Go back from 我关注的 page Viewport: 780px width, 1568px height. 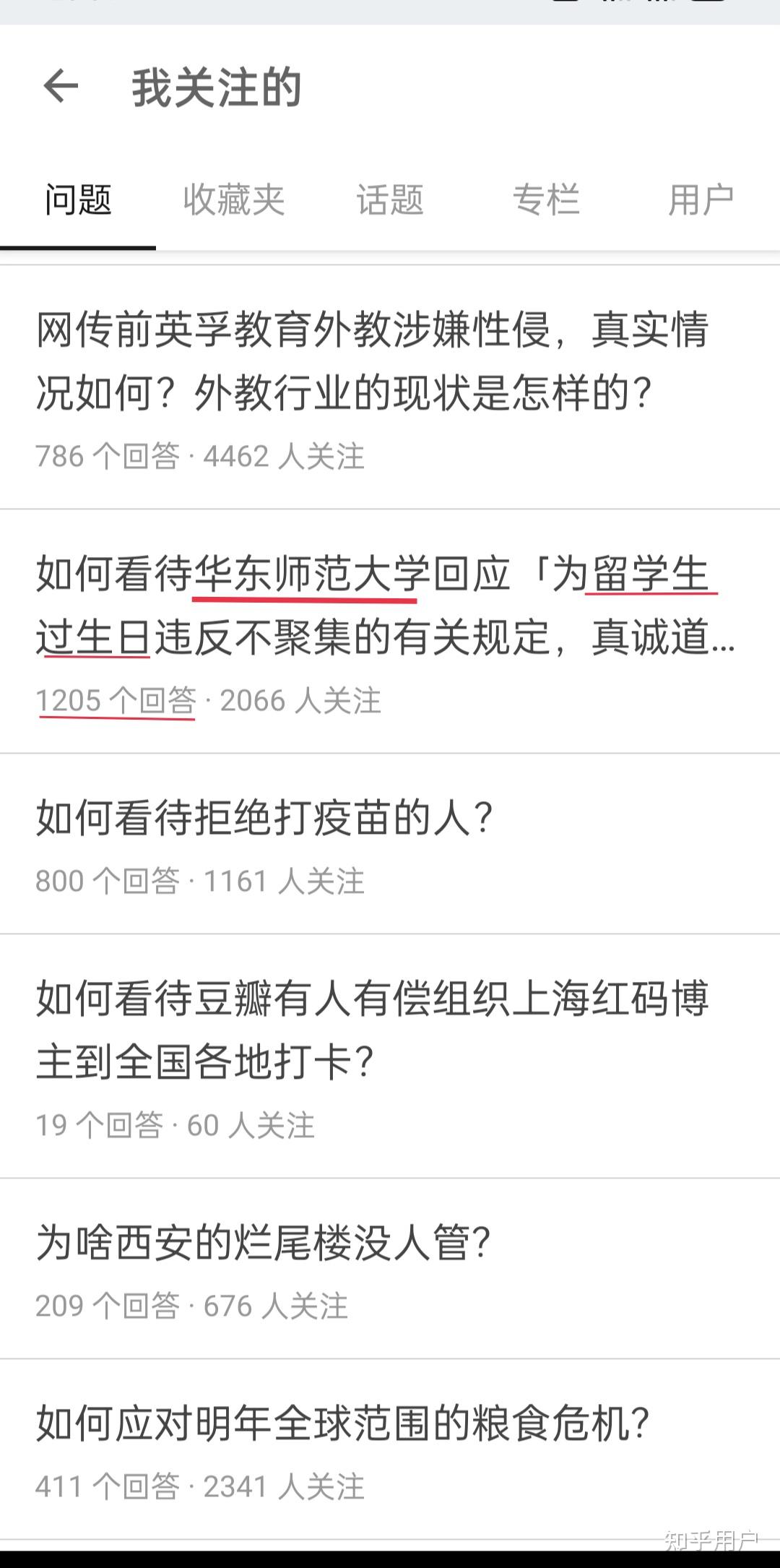point(61,87)
